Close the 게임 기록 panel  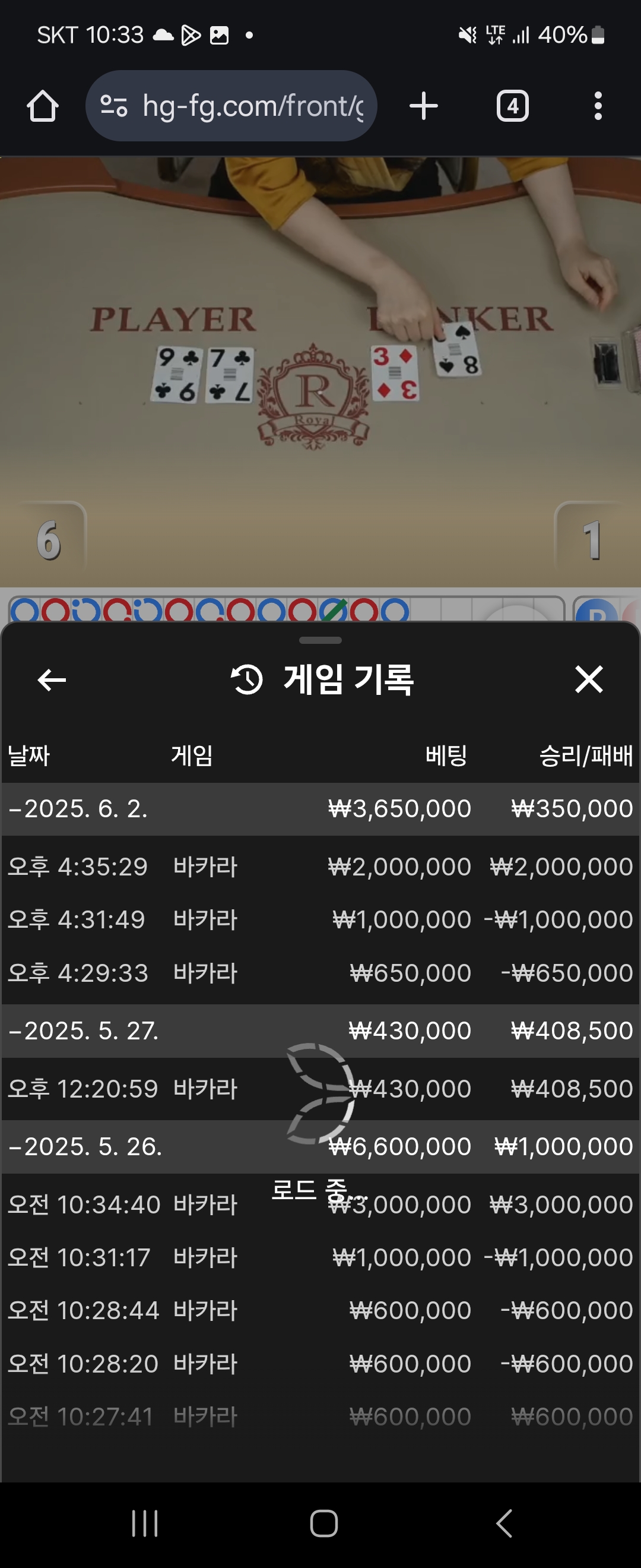[x=588, y=679]
